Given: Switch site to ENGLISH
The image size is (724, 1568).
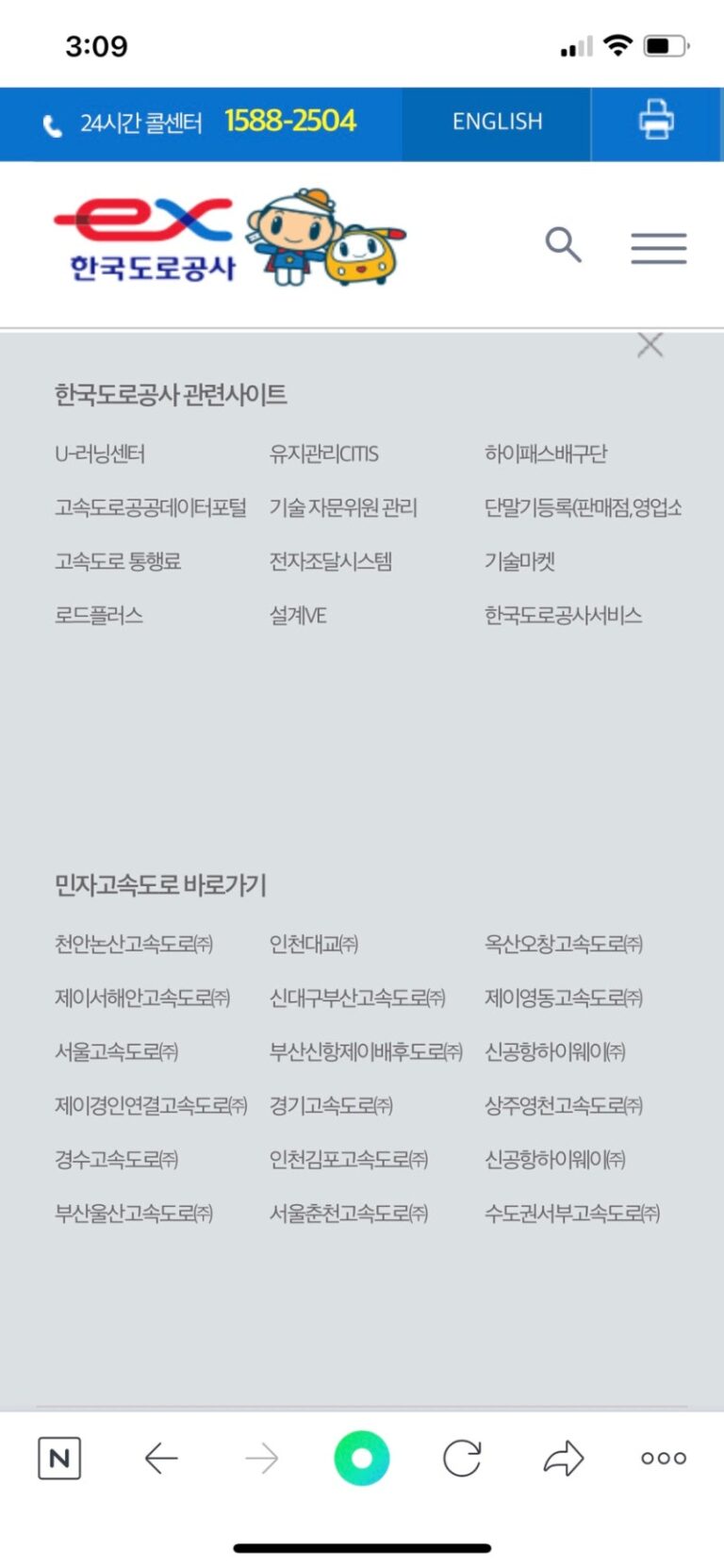Looking at the screenshot, I should pyautogui.click(x=497, y=122).
